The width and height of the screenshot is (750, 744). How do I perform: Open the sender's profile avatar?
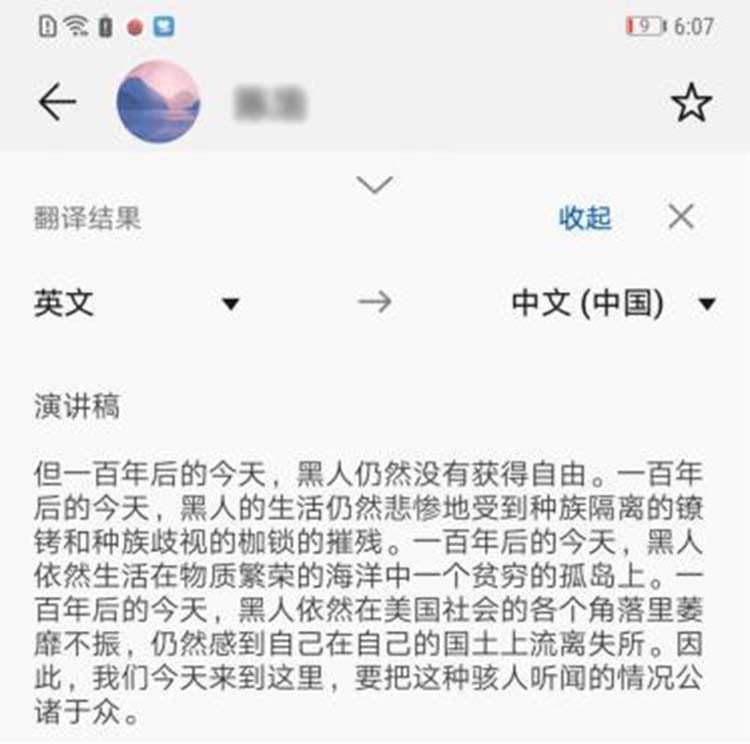[x=158, y=102]
